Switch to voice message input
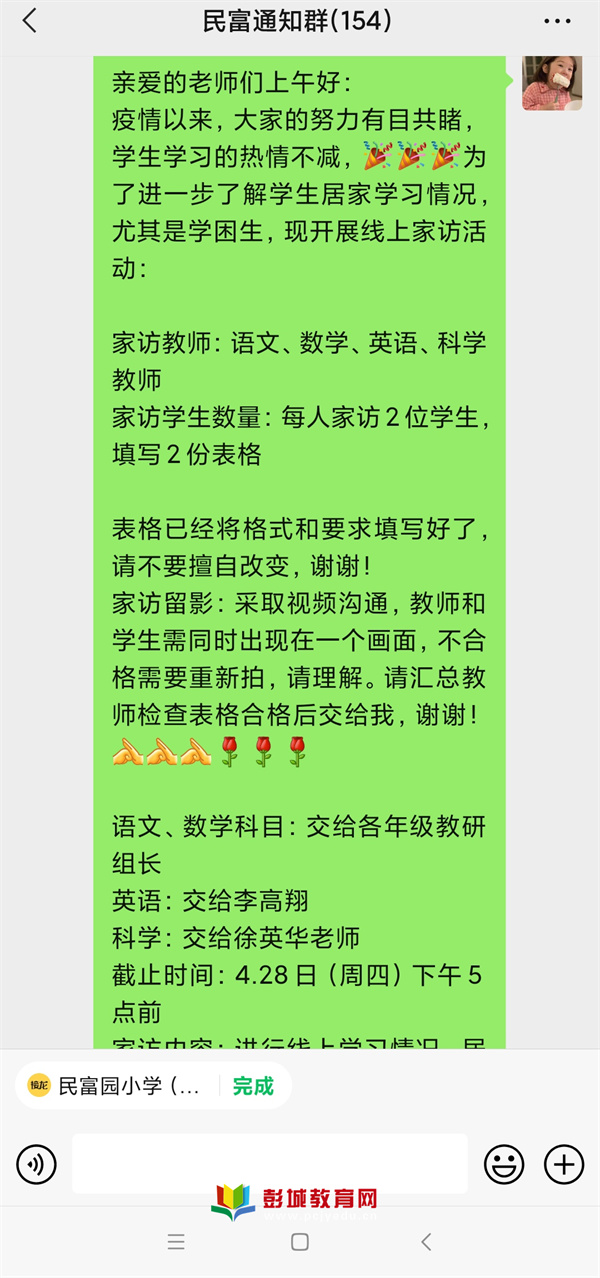Screen dimensions: 600x1278 (37, 1164)
